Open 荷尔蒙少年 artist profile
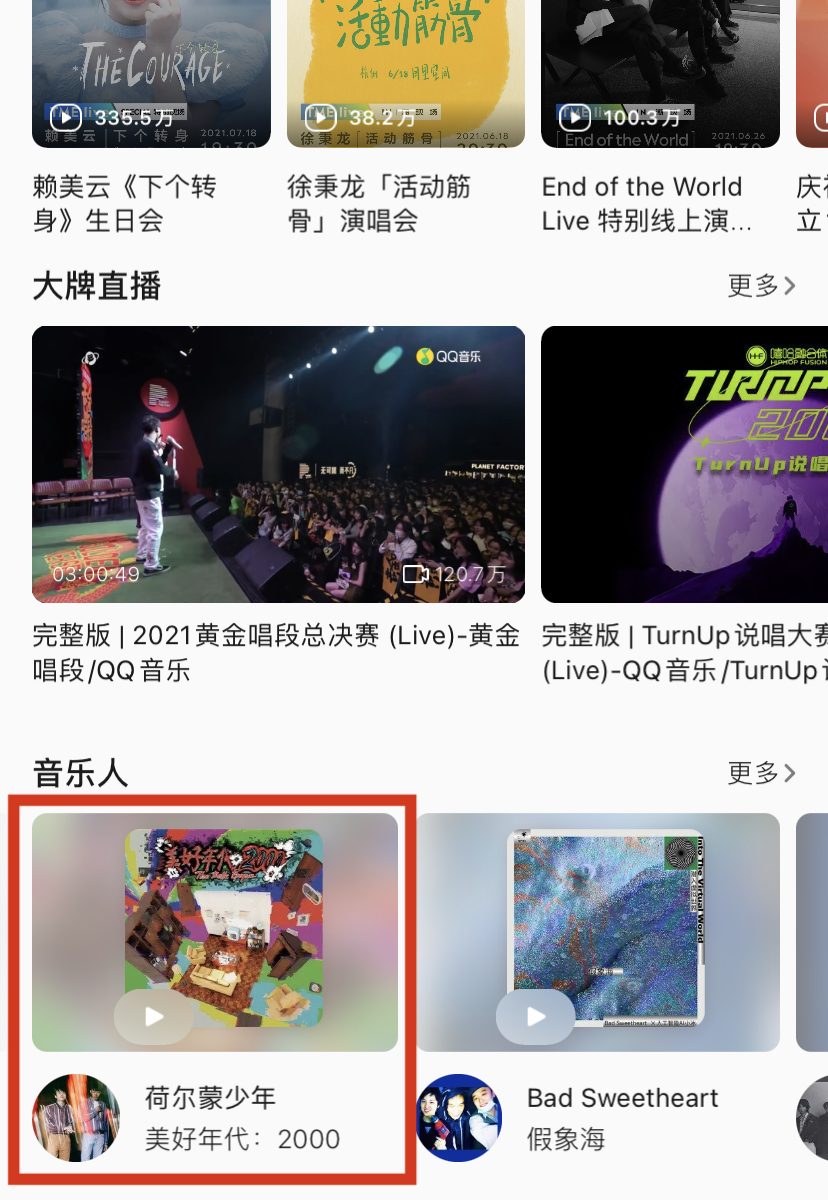828x1200 pixels. [76, 1118]
